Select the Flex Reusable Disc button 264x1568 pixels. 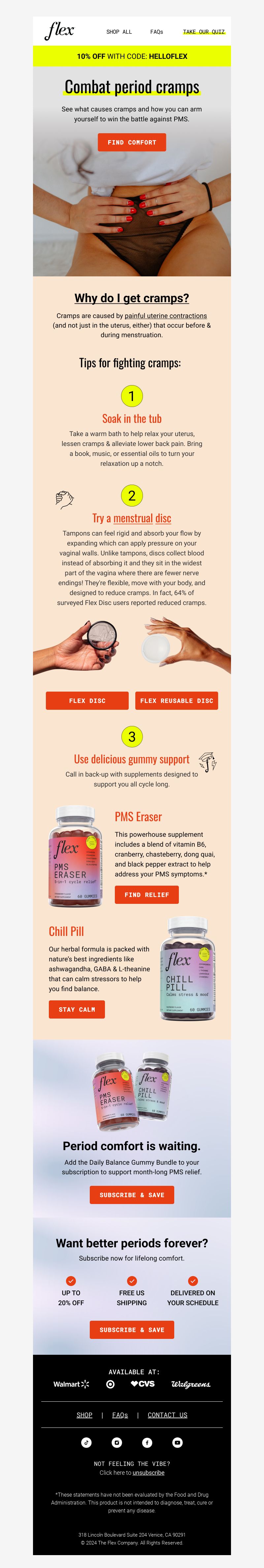pyautogui.click(x=177, y=701)
